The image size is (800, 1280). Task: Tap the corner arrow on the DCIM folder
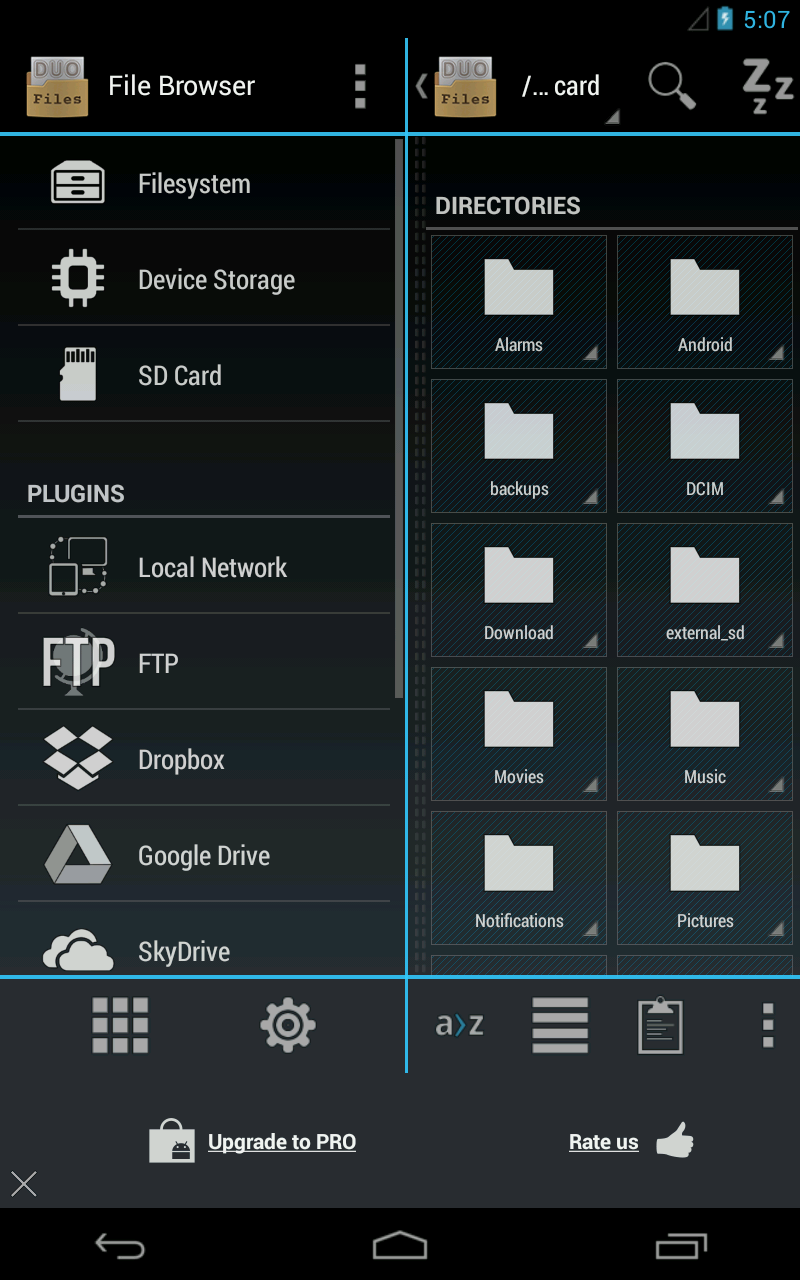777,498
